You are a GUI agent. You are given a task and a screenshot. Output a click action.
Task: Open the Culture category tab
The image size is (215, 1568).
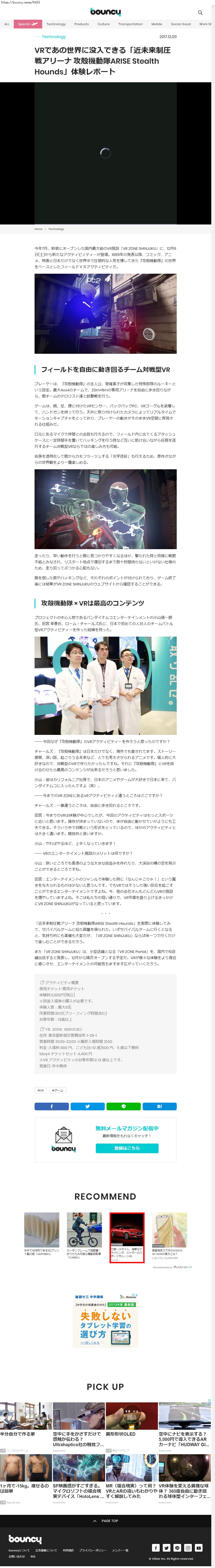103,24
